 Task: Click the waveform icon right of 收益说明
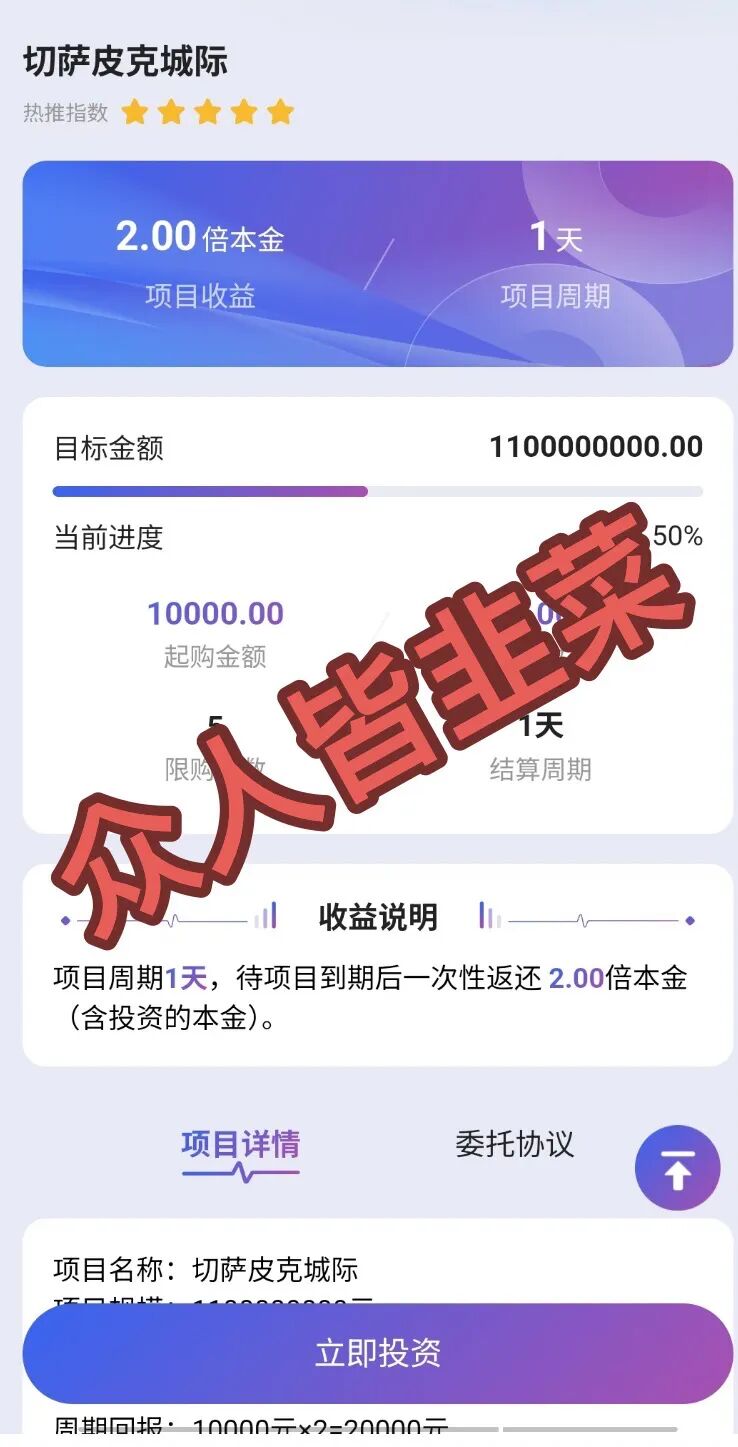click(489, 916)
